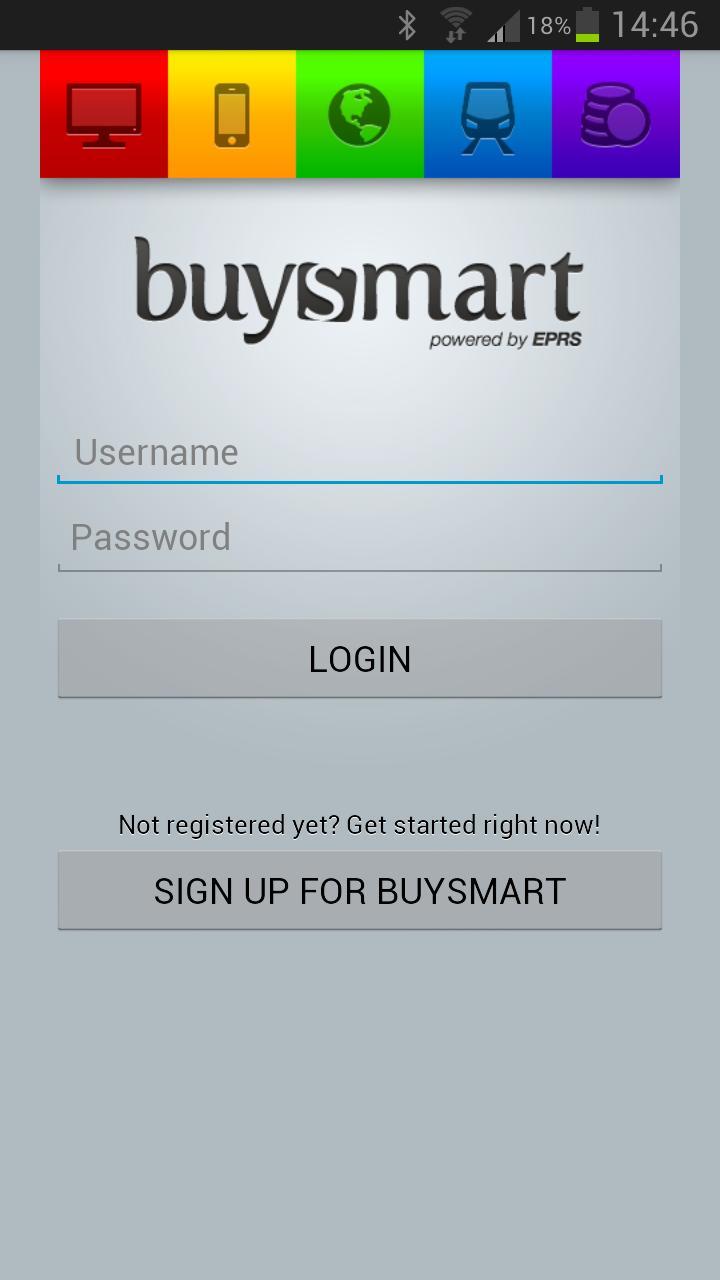Select the blue train category icon

tap(488, 113)
